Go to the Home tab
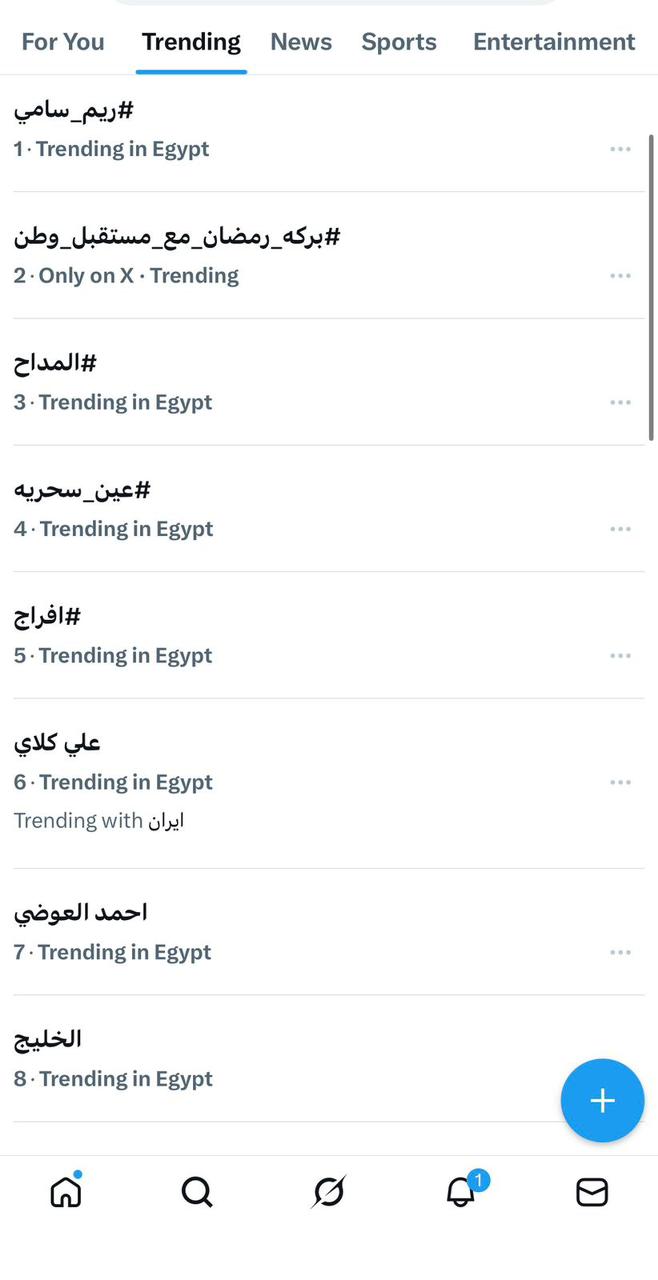 pos(66,1192)
